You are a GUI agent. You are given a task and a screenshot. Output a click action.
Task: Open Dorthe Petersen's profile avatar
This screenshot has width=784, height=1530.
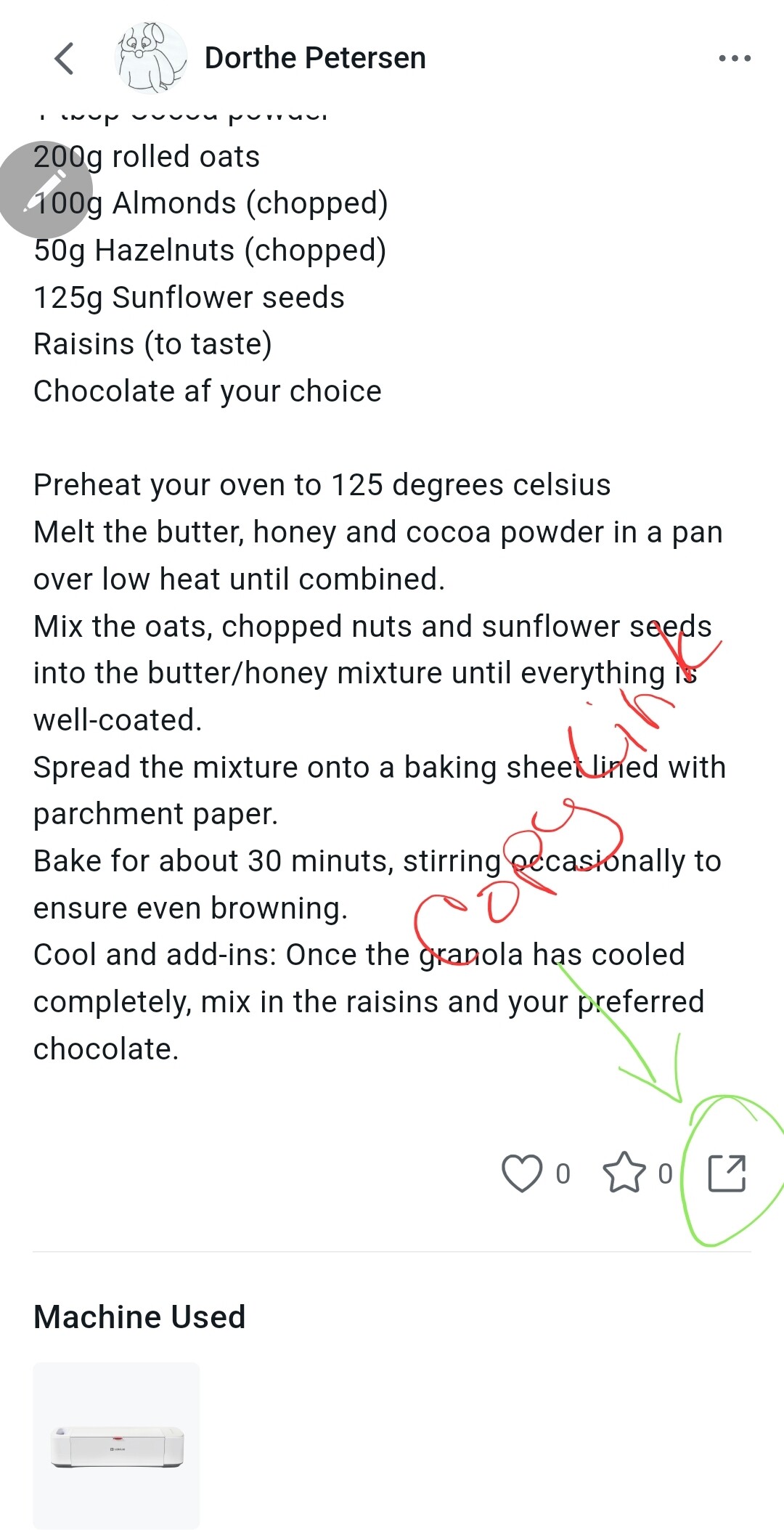[151, 58]
